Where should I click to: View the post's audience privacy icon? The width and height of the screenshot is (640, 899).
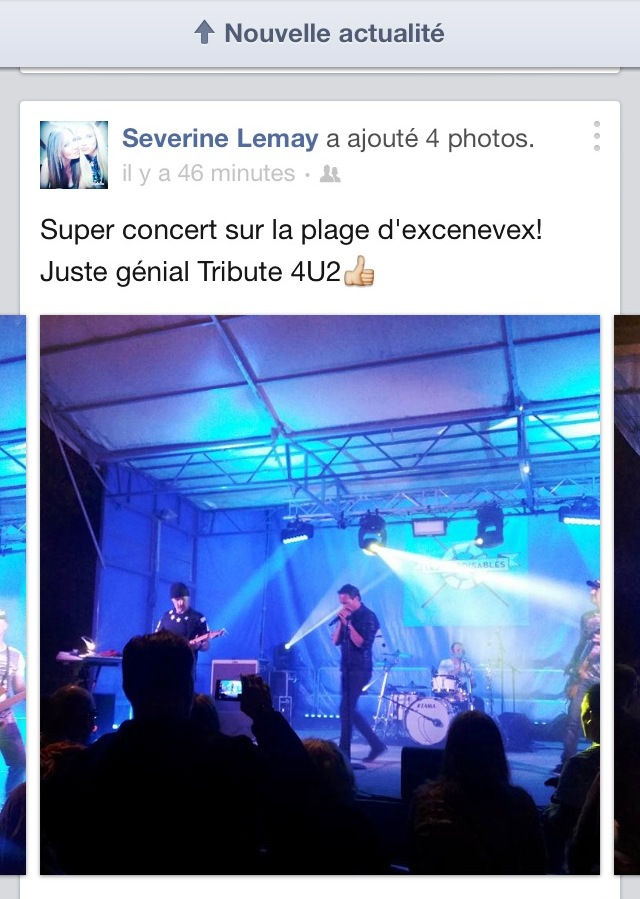pyautogui.click(x=330, y=174)
